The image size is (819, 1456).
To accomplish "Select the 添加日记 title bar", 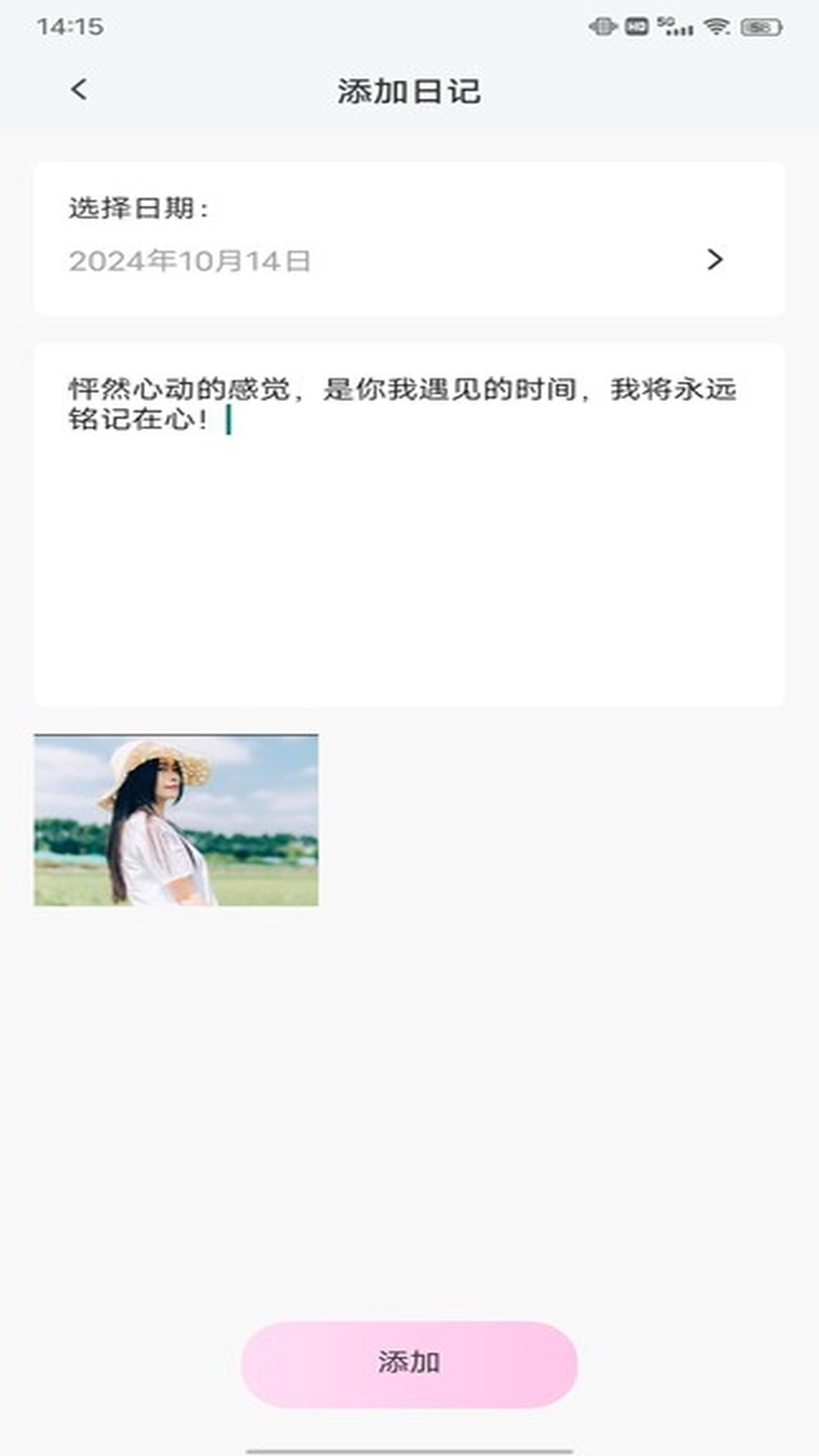I will (409, 89).
